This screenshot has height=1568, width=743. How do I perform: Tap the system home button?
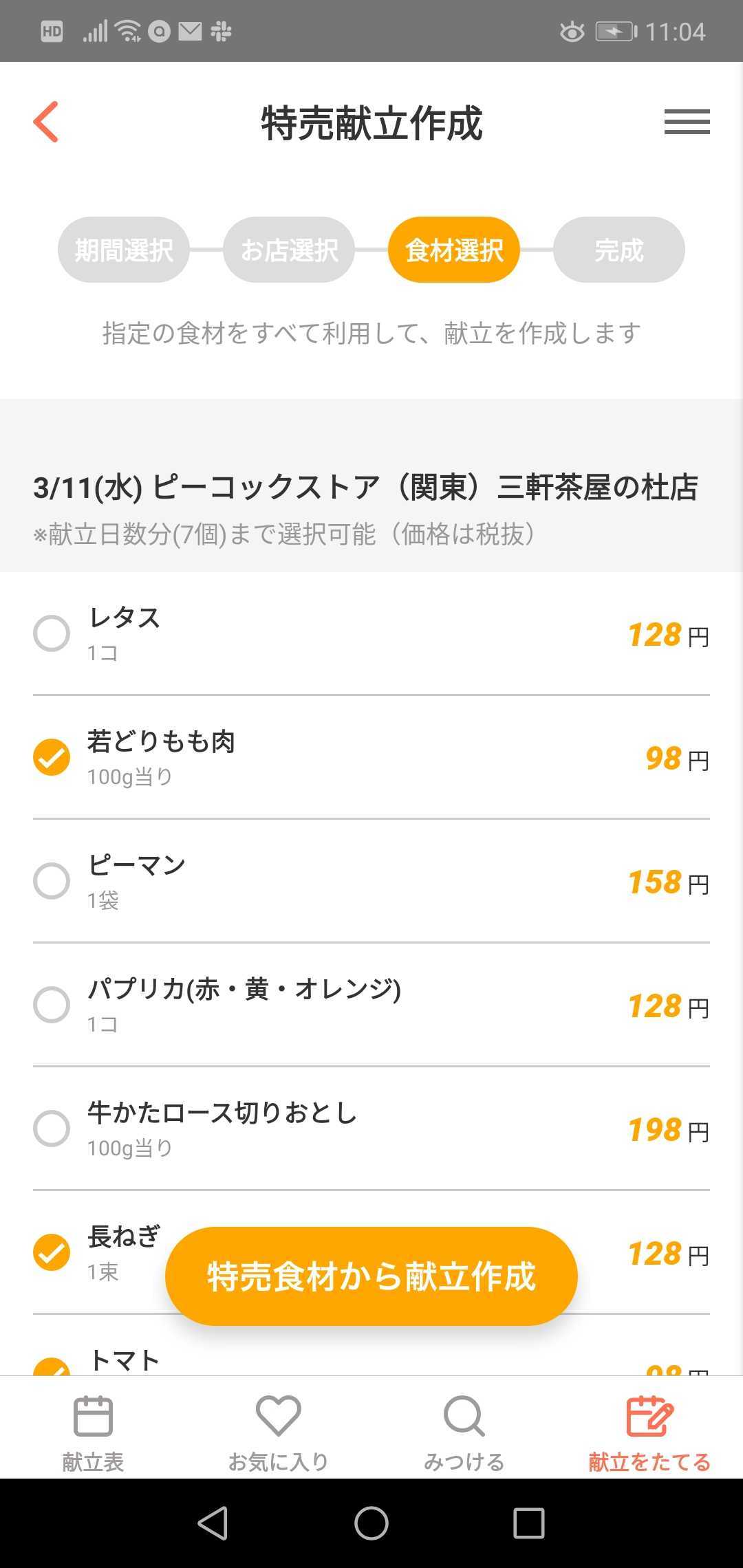371,1523
